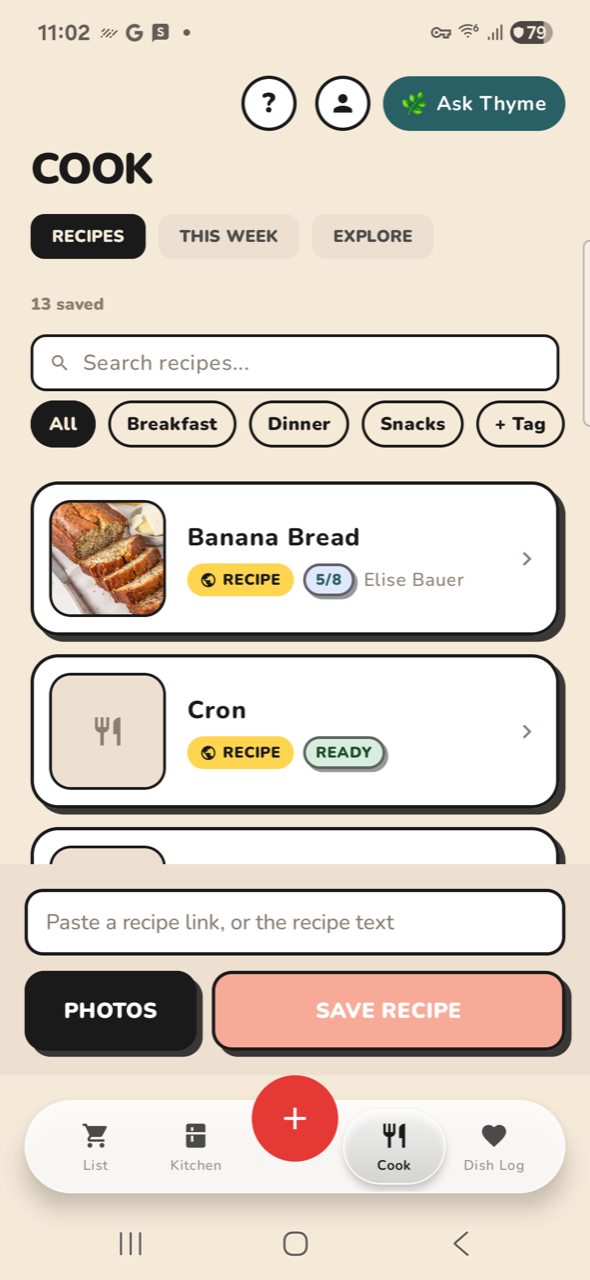Open the Cron recipe card
The image size is (590, 1280).
(x=295, y=731)
